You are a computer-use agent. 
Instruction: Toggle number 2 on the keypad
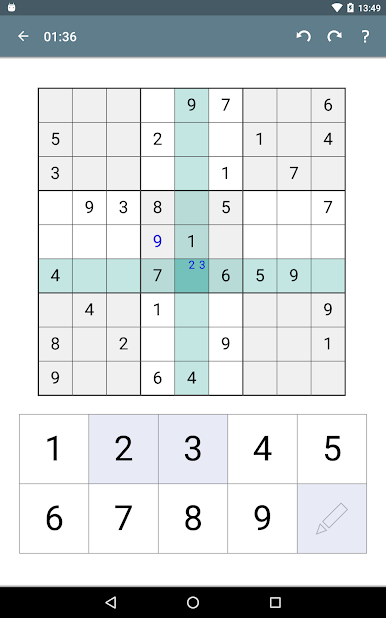(123, 449)
